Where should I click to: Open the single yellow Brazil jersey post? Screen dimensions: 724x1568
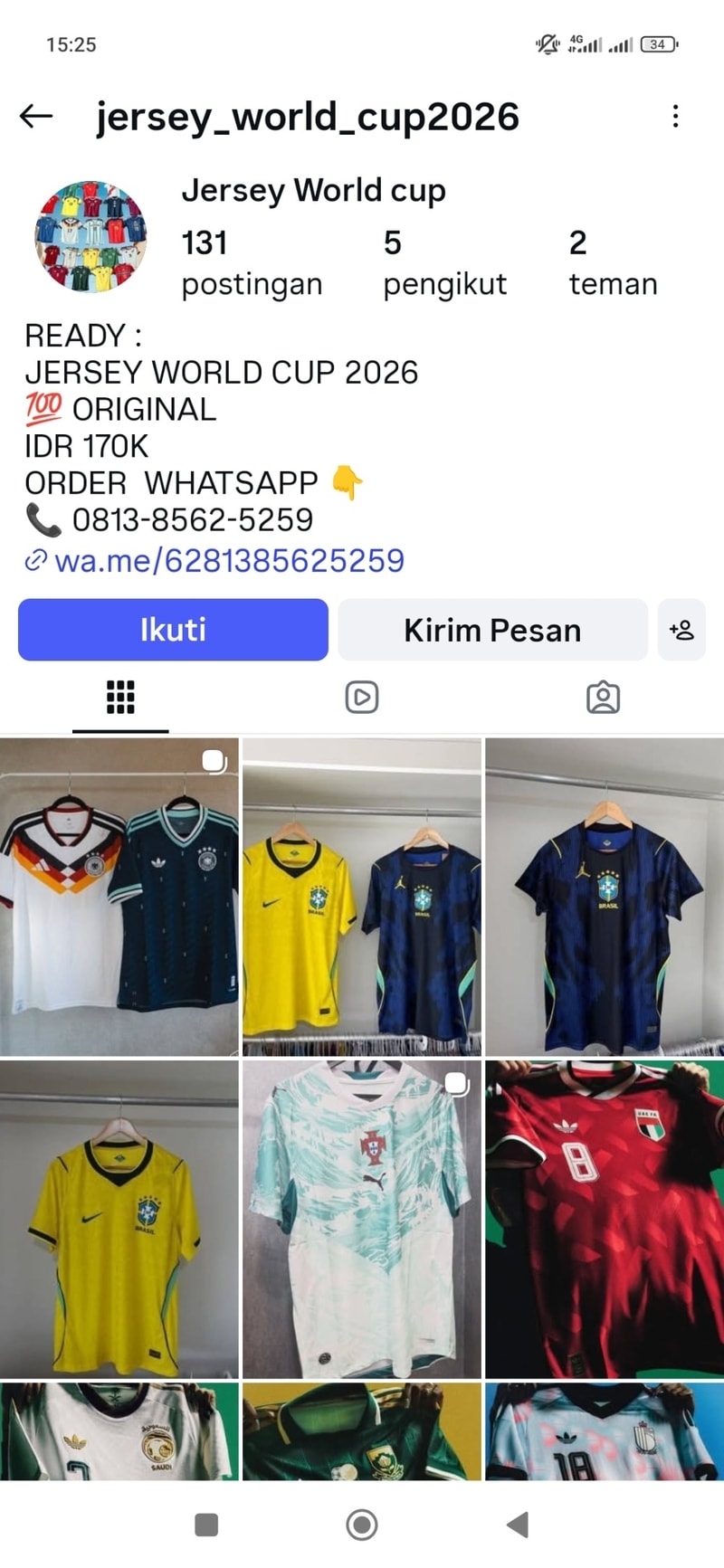pos(119,1220)
